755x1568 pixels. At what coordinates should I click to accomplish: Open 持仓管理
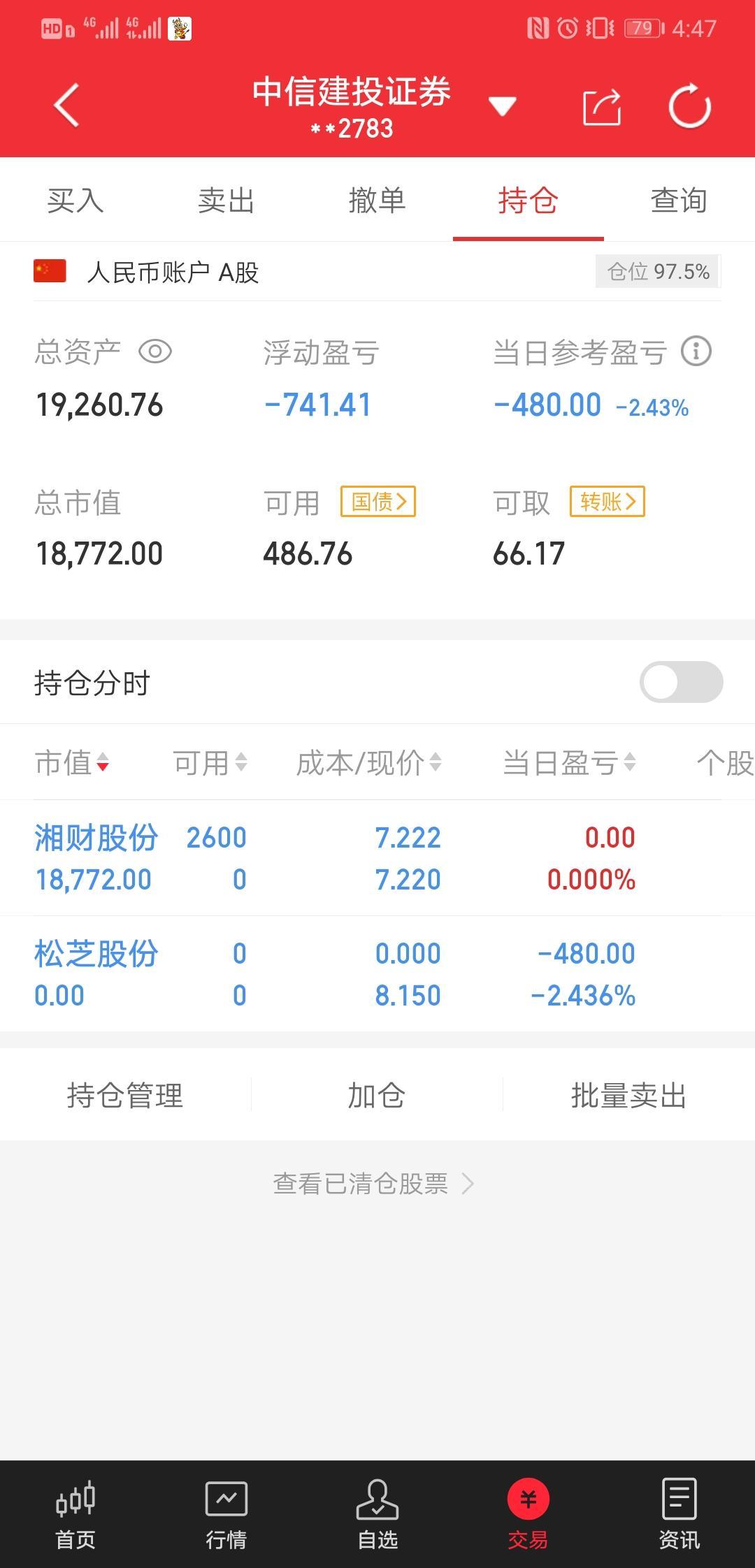click(125, 1095)
